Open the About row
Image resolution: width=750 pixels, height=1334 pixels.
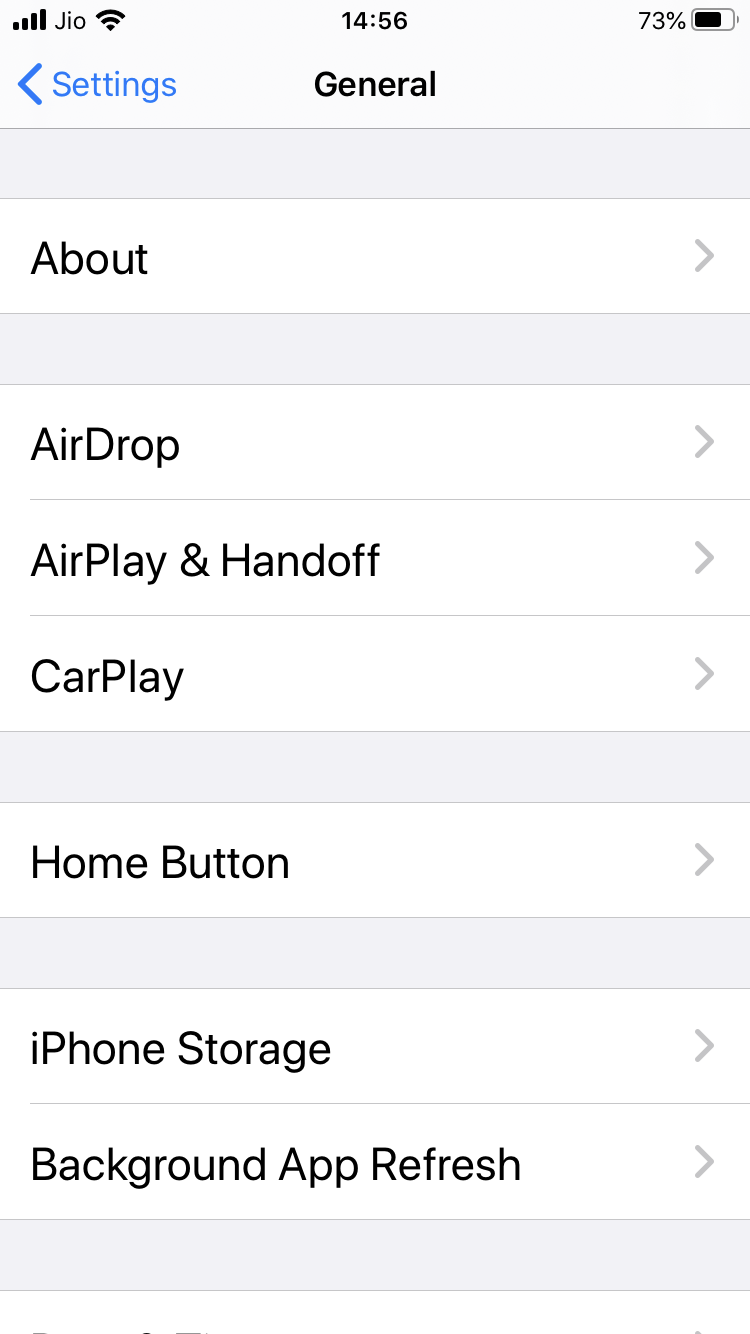point(375,257)
